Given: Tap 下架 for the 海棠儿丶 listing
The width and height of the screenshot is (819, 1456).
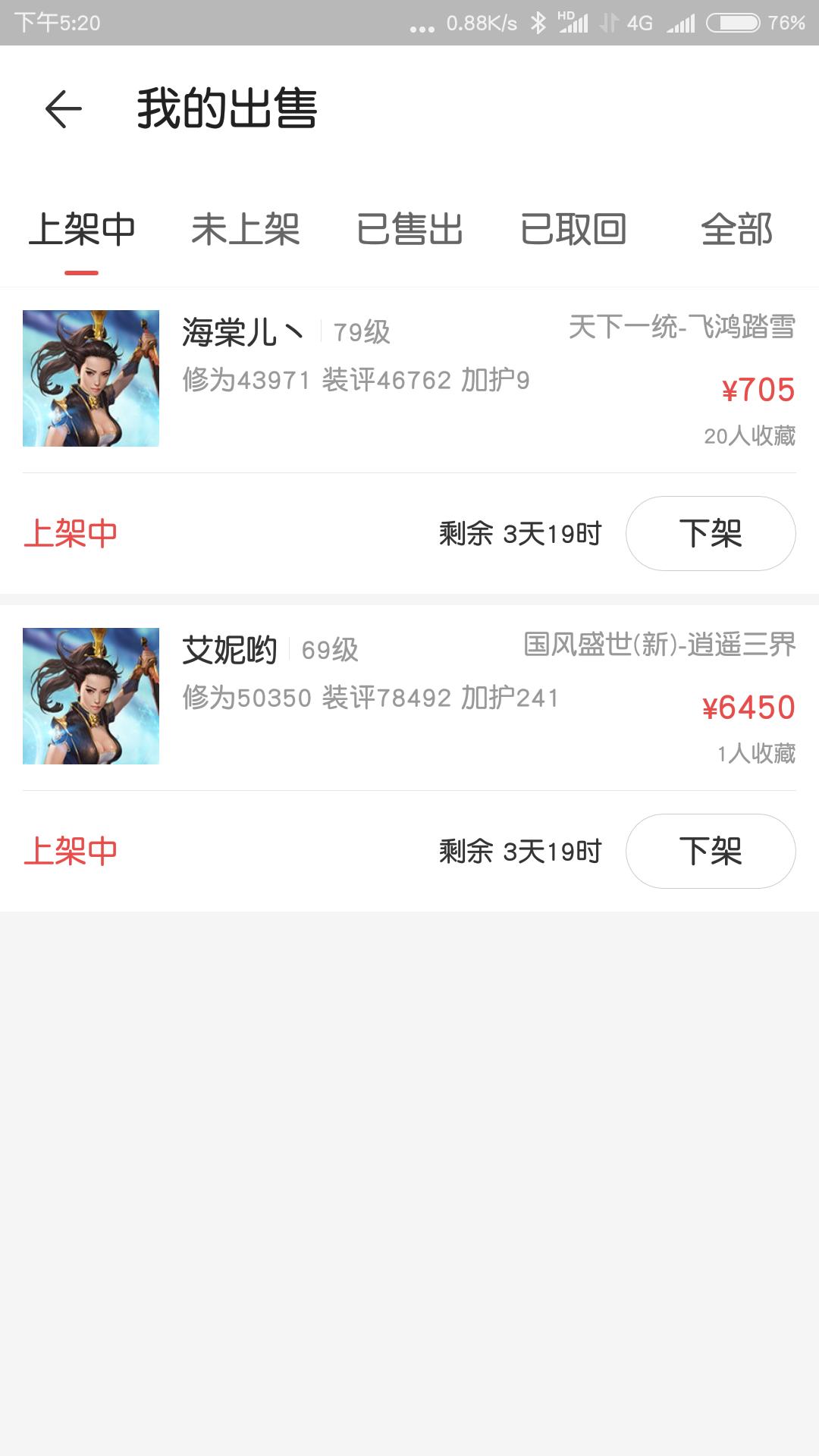Looking at the screenshot, I should coord(711,533).
